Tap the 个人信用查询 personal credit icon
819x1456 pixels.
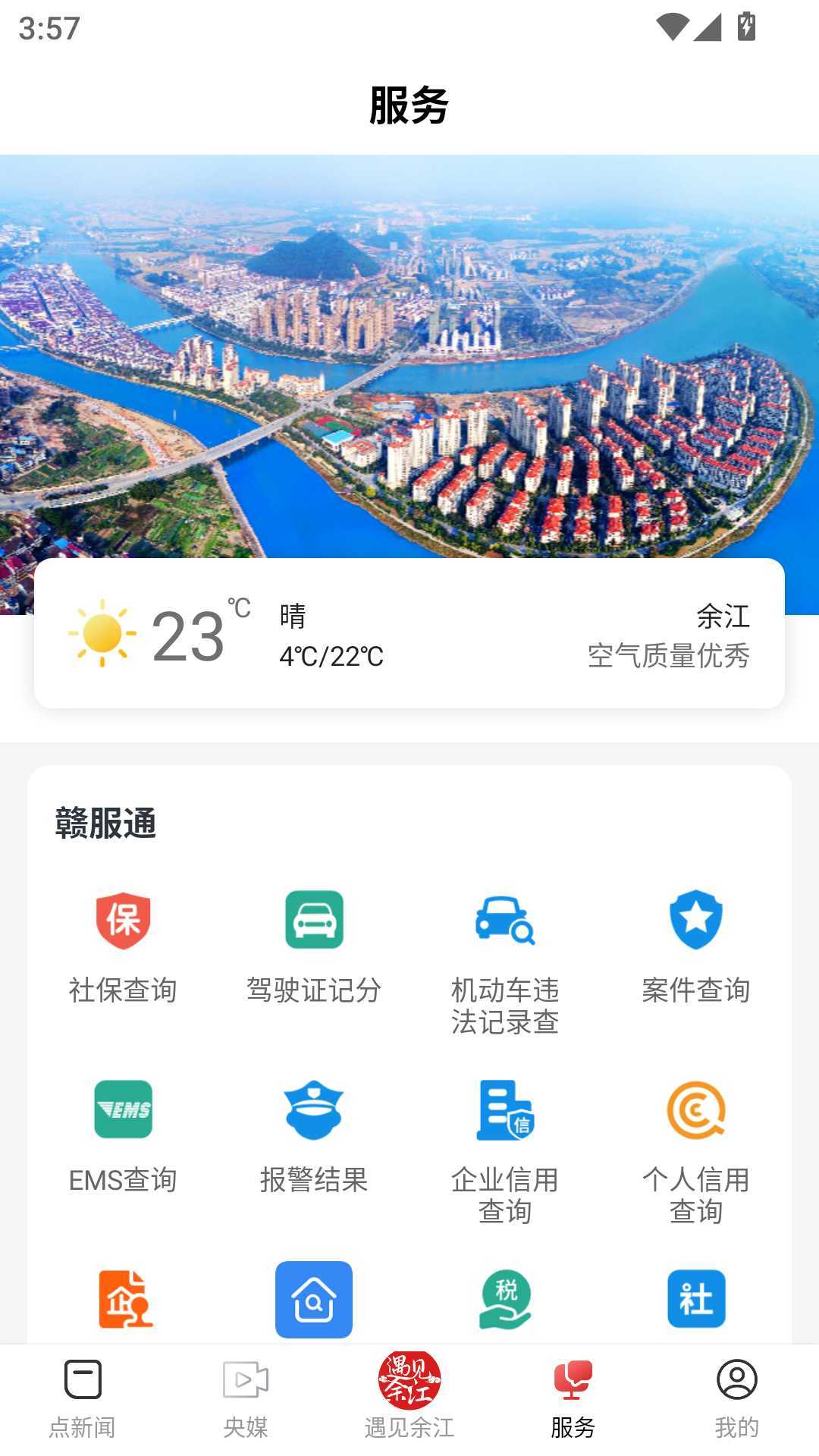(x=695, y=1109)
